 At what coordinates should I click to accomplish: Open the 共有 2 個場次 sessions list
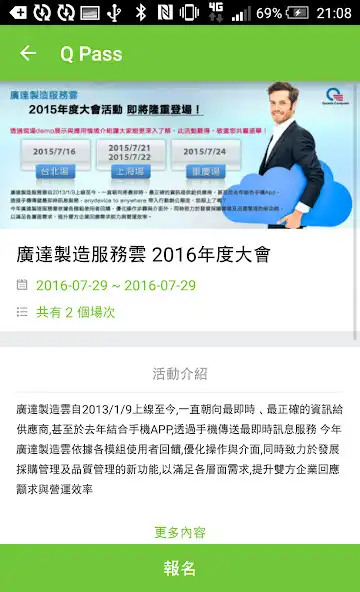coord(75,312)
